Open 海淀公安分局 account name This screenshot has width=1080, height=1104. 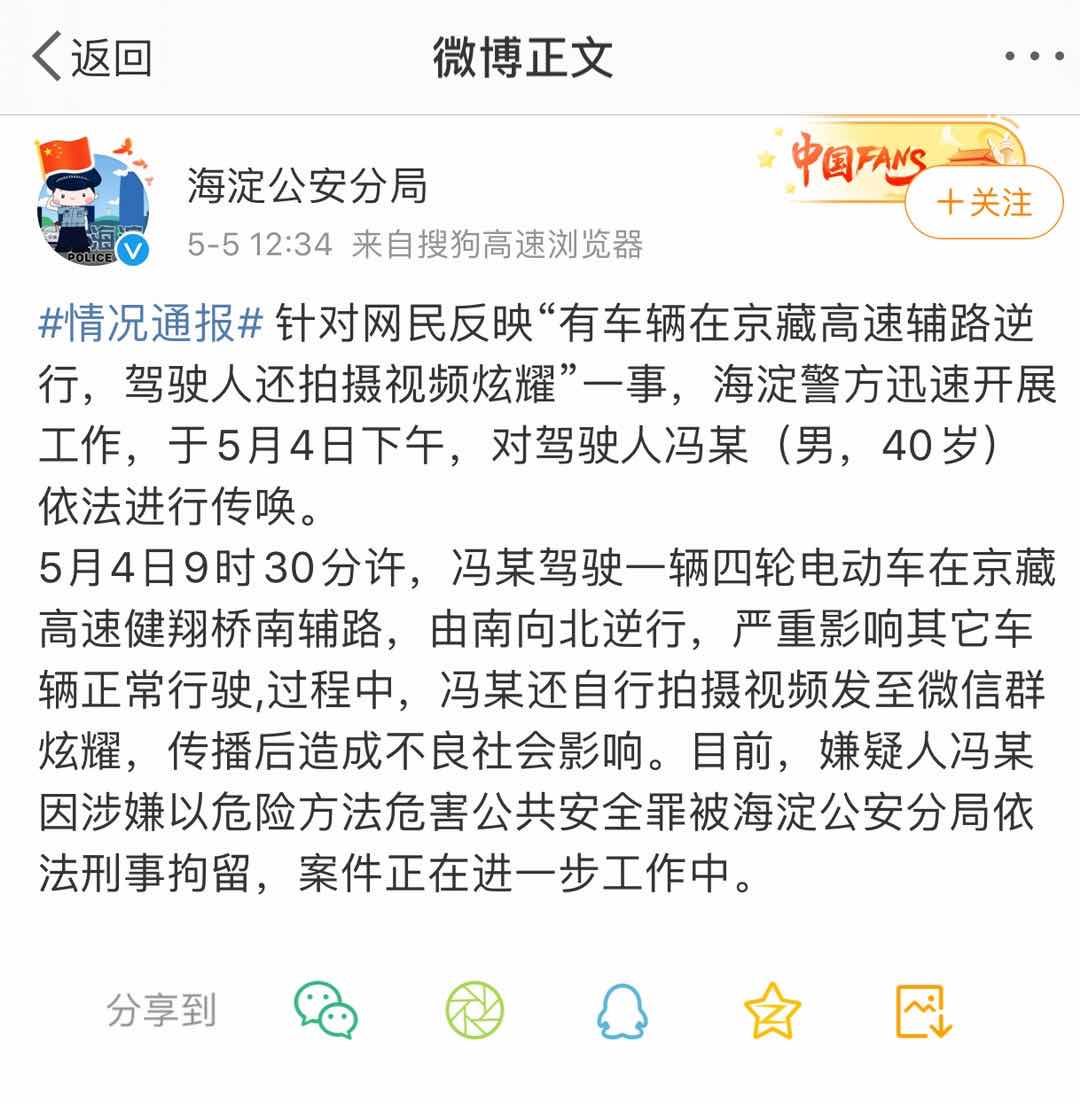click(307, 185)
